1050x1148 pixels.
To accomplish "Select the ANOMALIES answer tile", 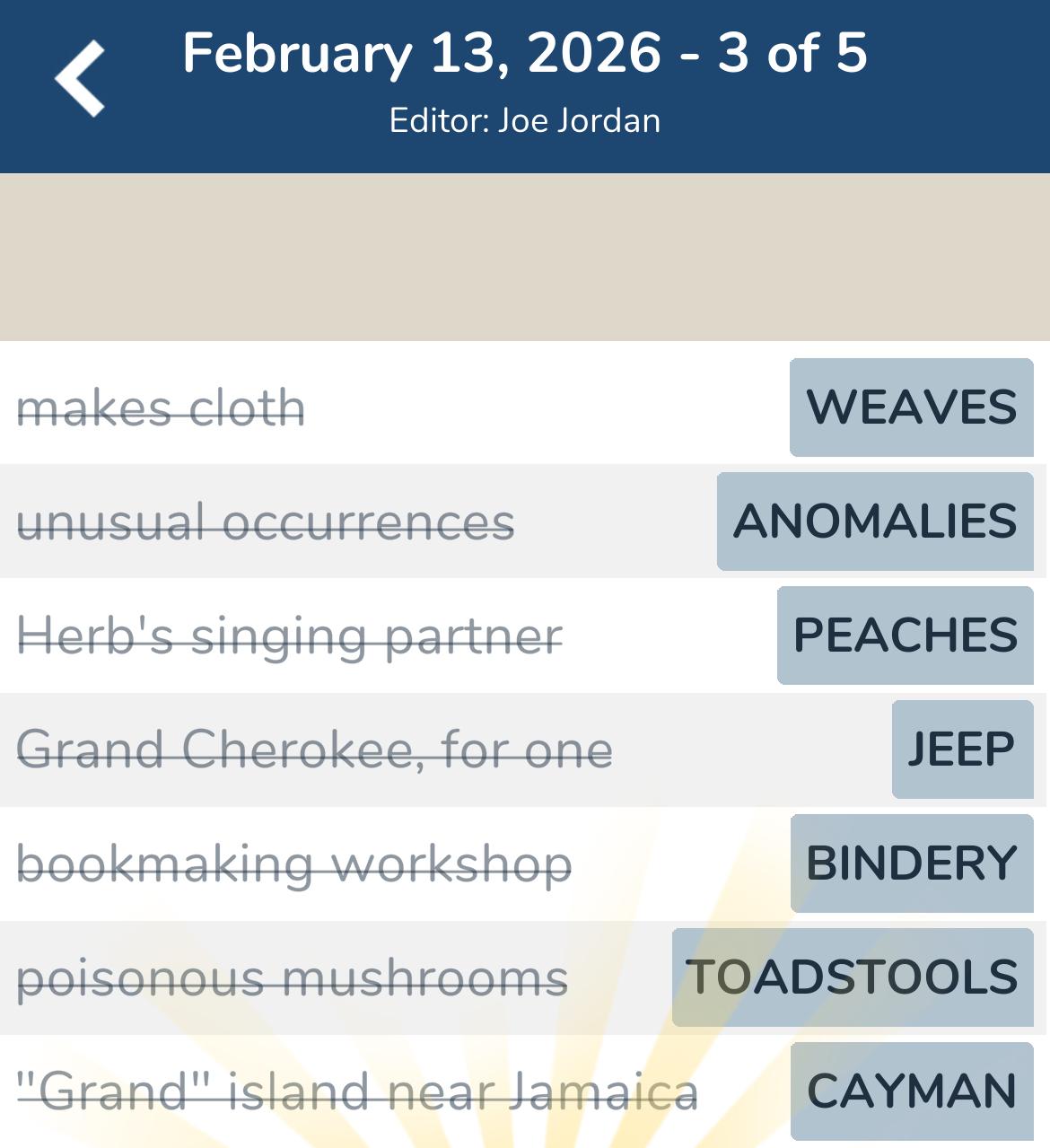I will [x=873, y=521].
